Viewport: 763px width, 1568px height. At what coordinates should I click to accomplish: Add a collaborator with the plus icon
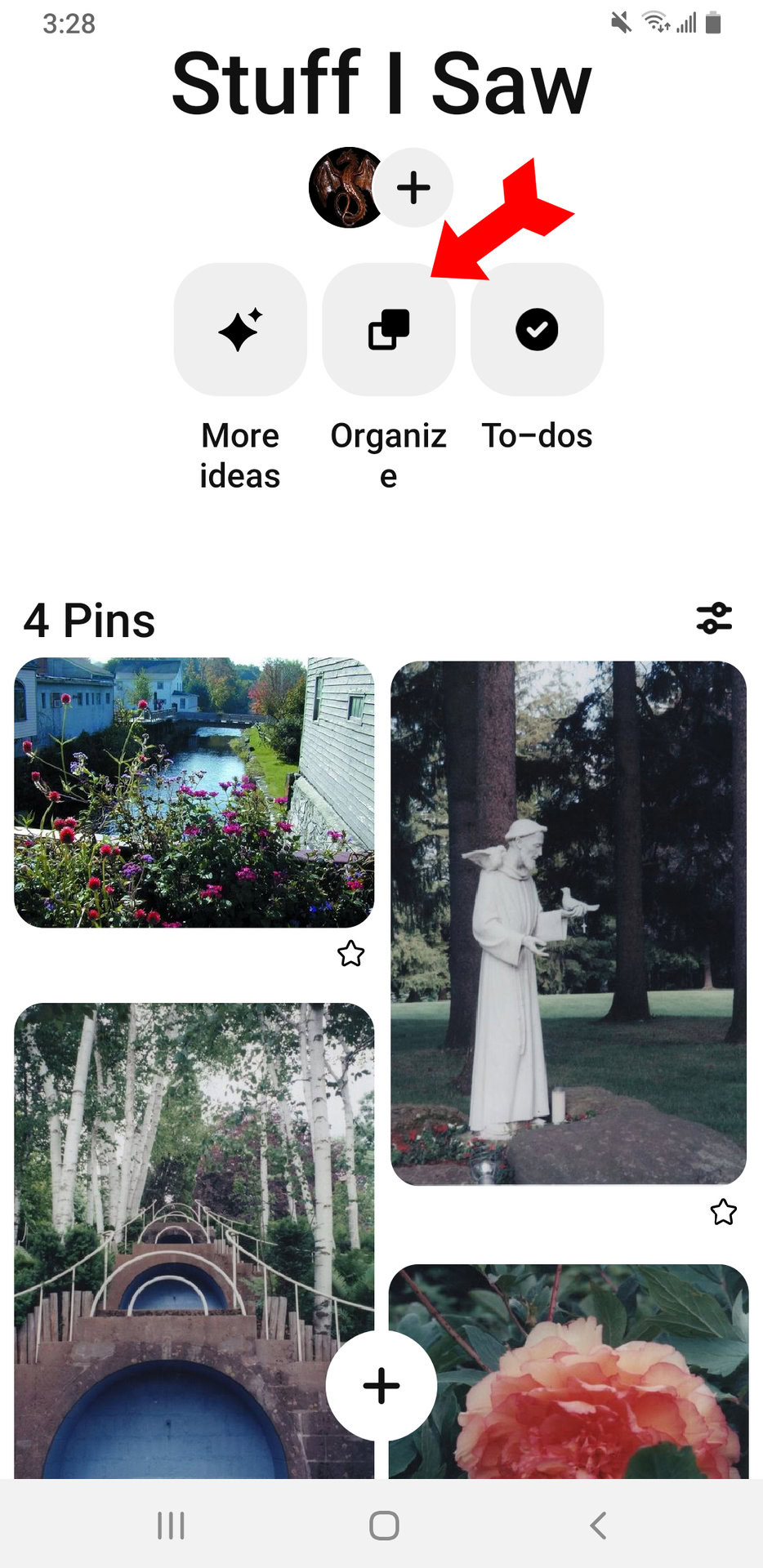[414, 188]
